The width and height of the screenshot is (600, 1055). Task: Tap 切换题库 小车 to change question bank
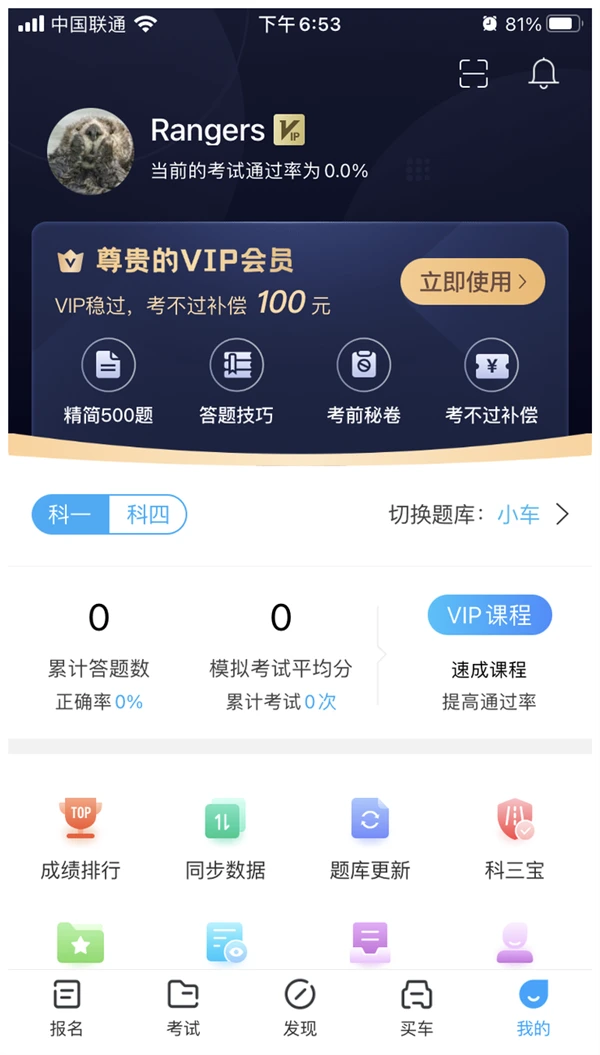tap(480, 515)
